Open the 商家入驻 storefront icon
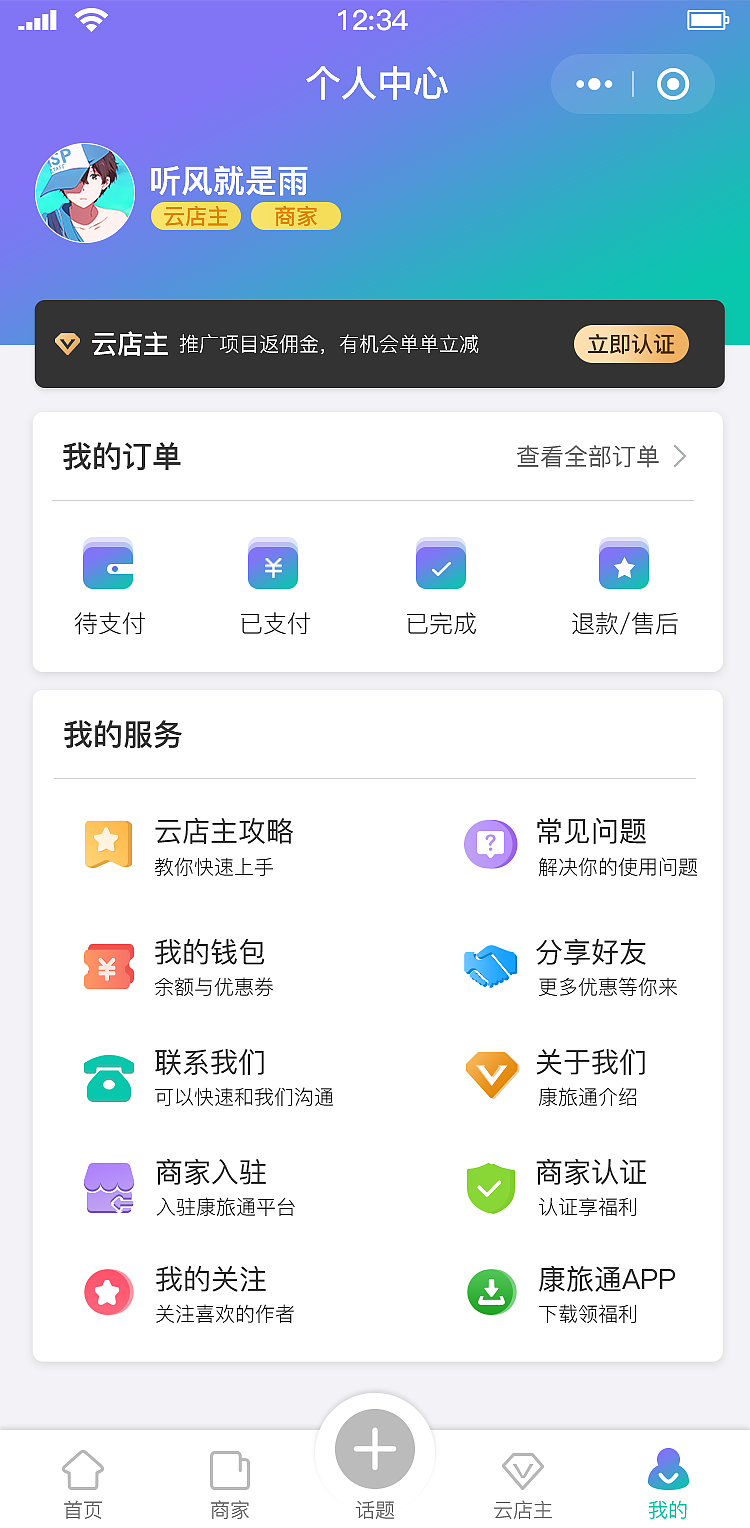Image resolution: width=750 pixels, height=1528 pixels. [x=108, y=1187]
